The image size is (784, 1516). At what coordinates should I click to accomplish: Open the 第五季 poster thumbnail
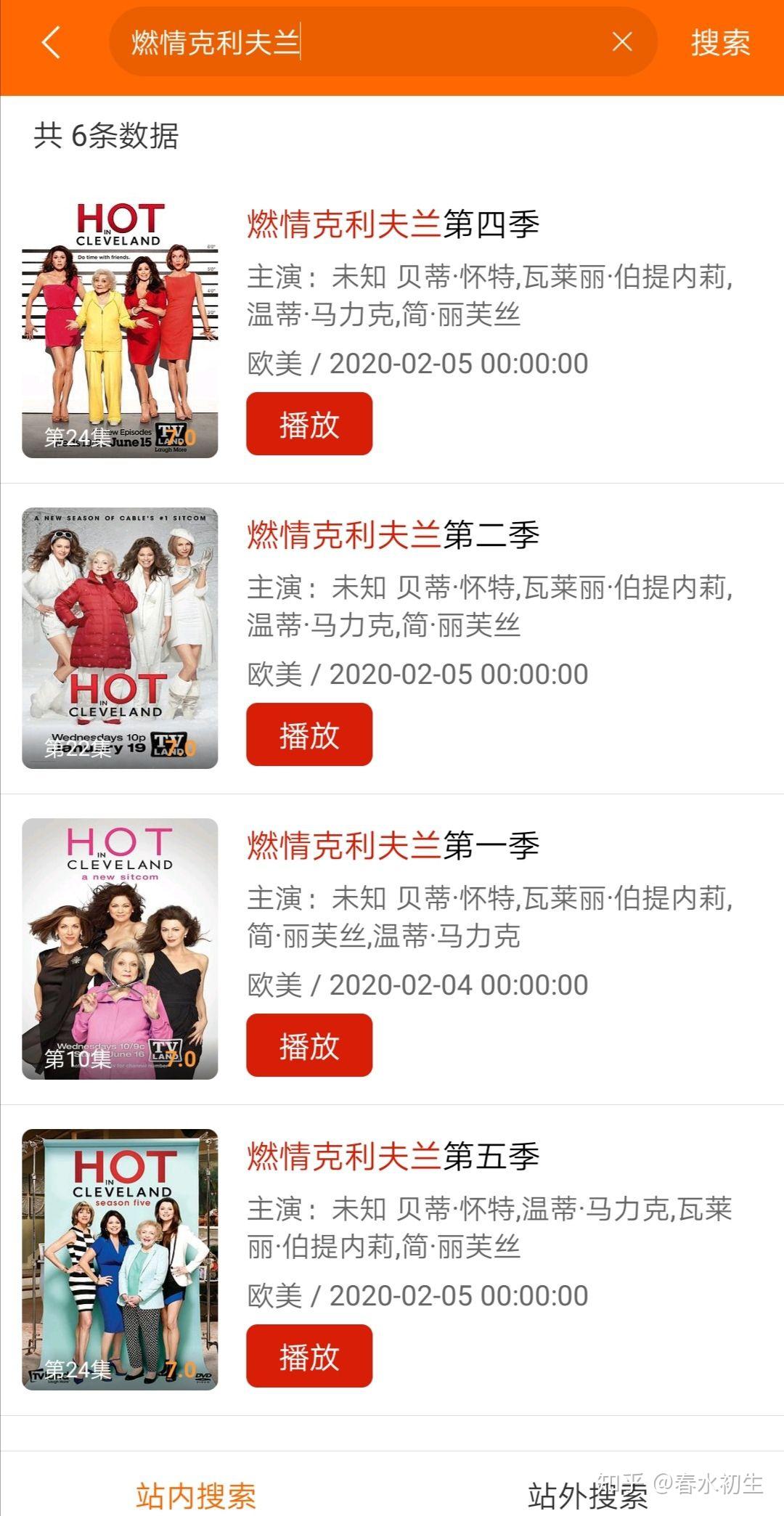coord(120,1260)
